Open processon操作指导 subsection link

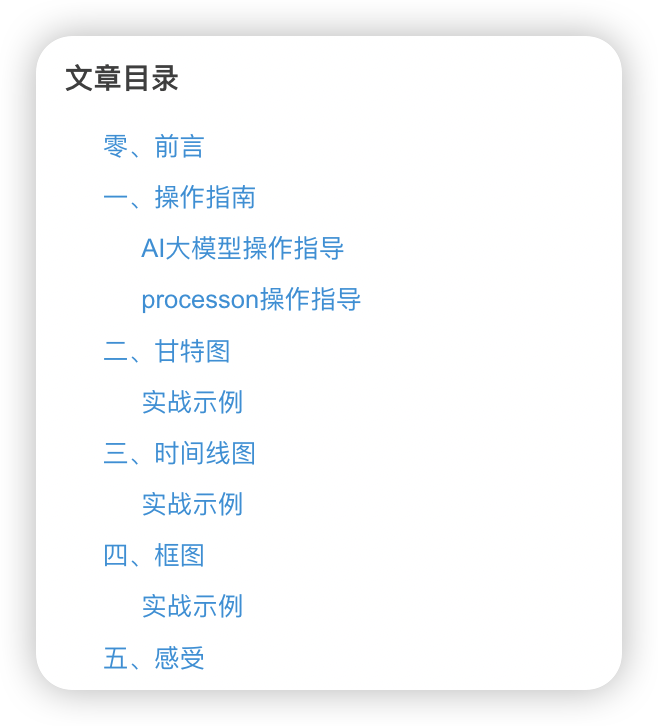(251, 299)
